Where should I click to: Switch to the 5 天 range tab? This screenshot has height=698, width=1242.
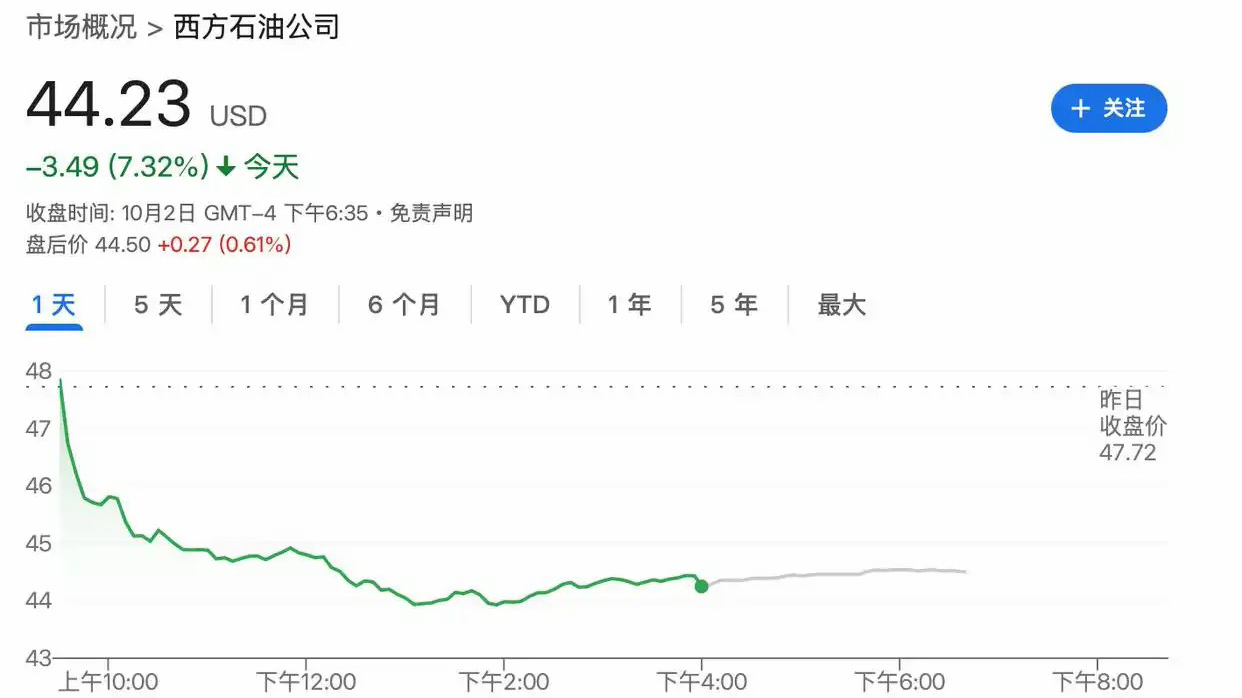coord(158,305)
